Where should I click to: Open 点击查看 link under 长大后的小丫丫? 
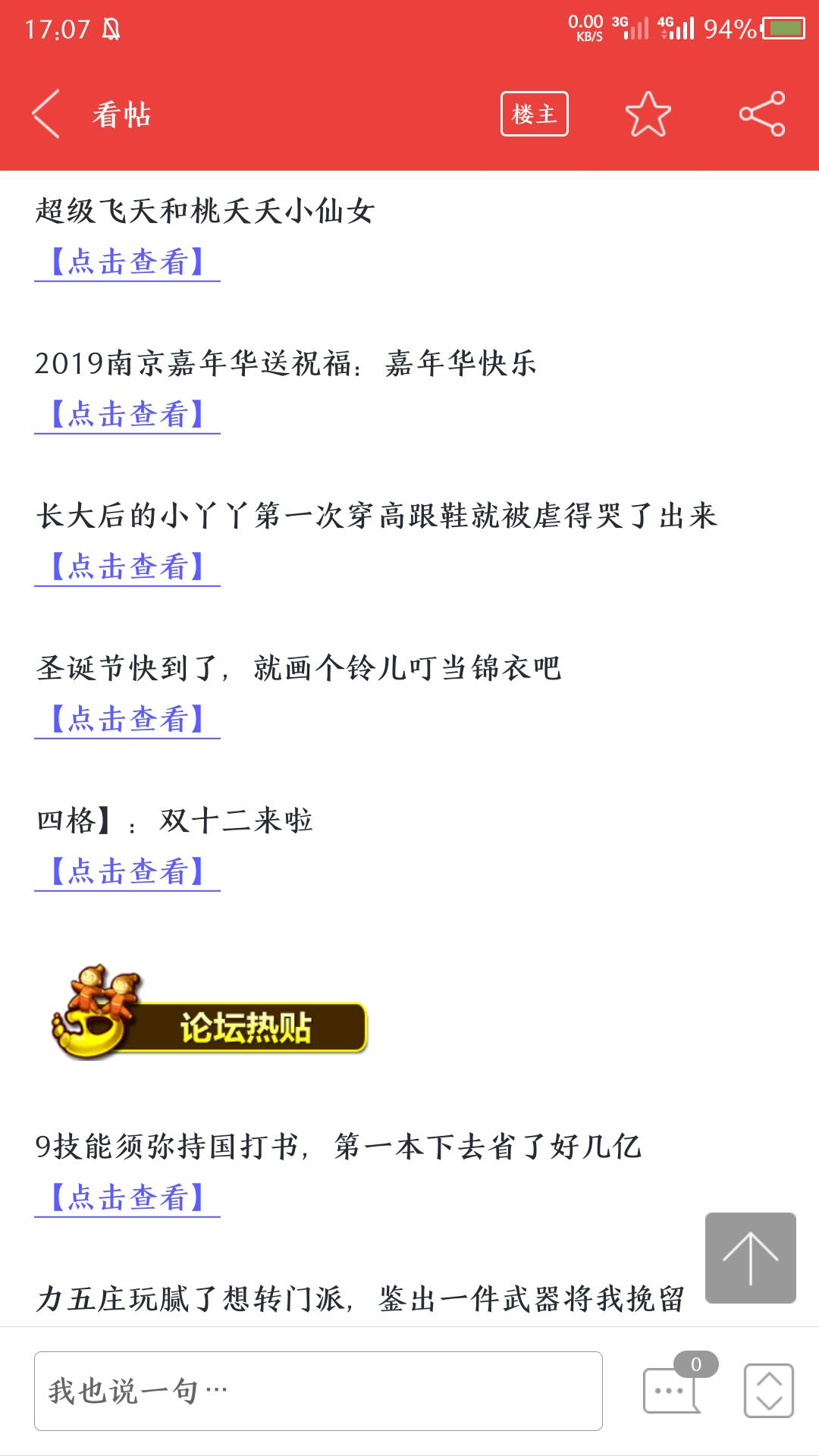[x=127, y=566]
